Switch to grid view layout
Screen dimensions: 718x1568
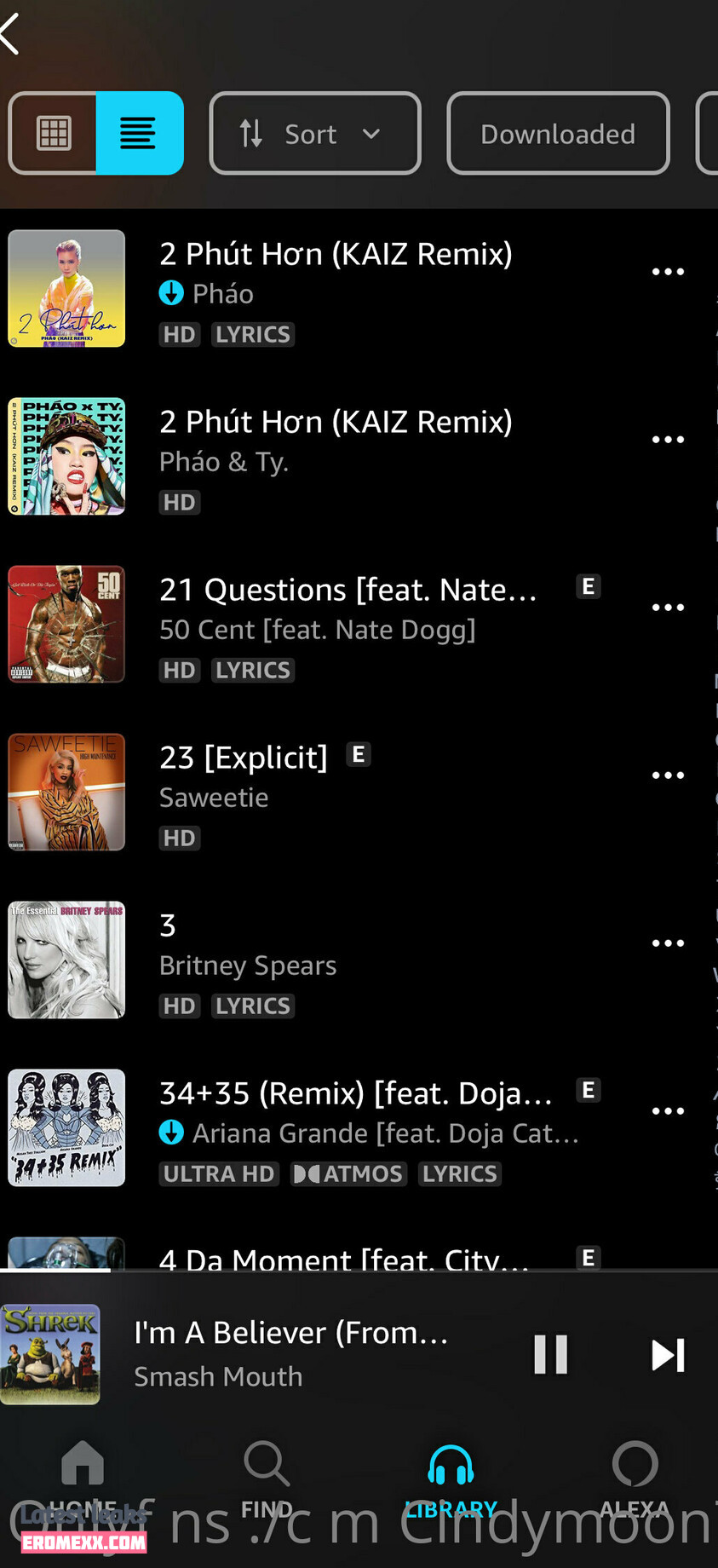pyautogui.click(x=54, y=134)
